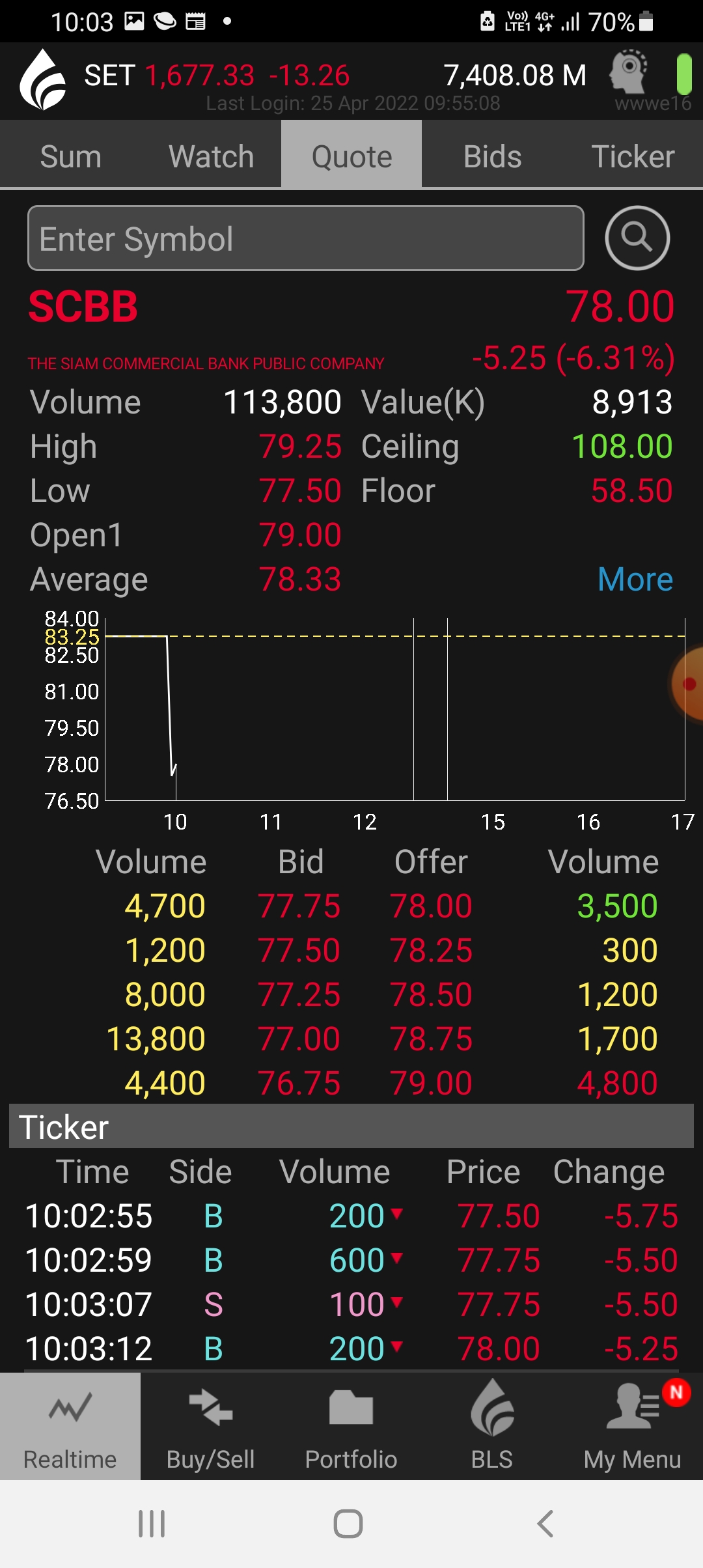This screenshot has width=703, height=1568.
Task: Switch to the Sum tab
Action: coord(70,156)
